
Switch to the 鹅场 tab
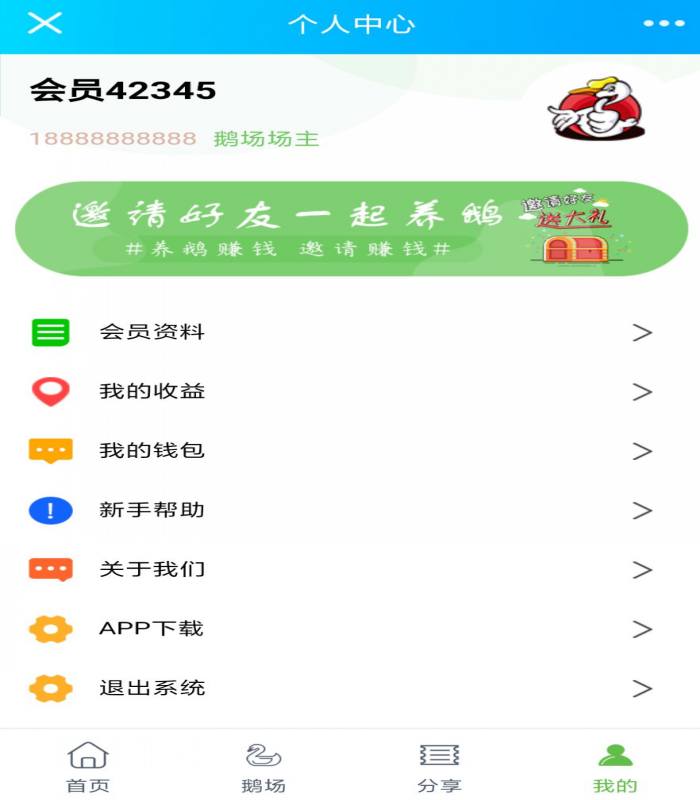pyautogui.click(x=263, y=767)
